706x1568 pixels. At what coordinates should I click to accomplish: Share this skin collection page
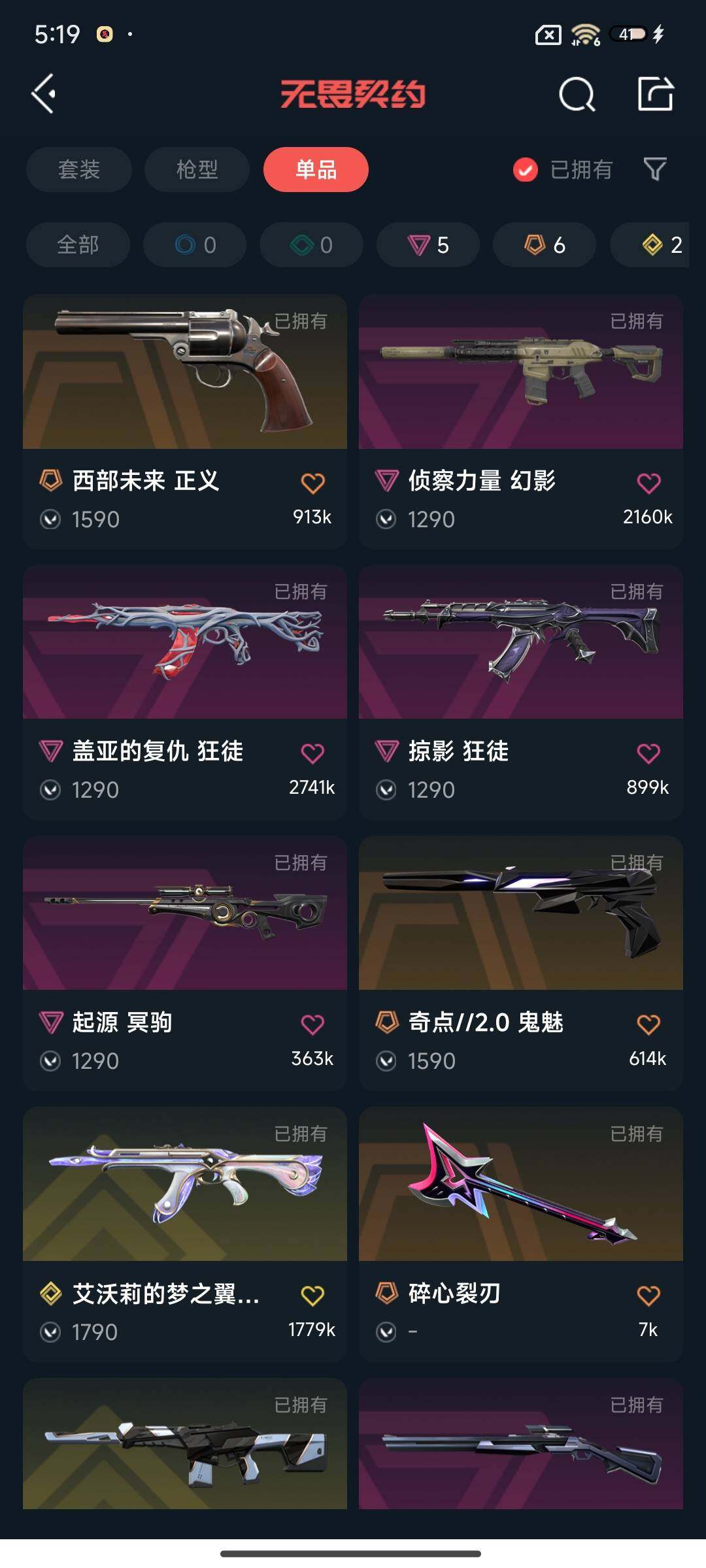click(x=655, y=94)
